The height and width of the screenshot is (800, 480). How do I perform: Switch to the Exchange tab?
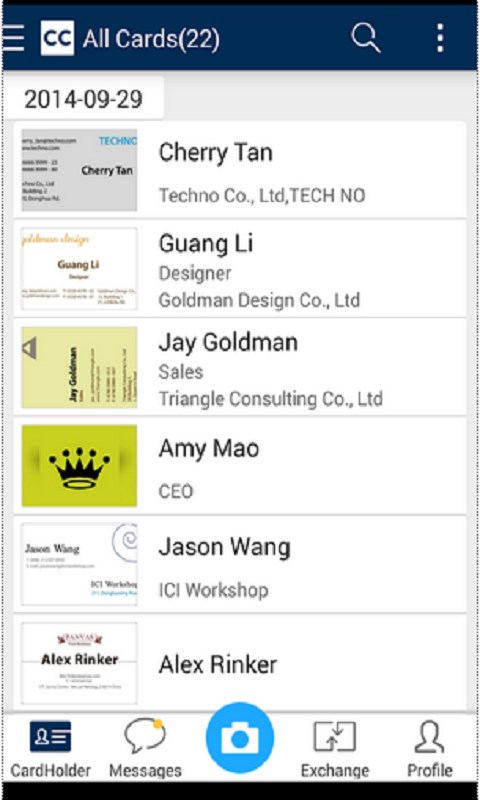335,748
